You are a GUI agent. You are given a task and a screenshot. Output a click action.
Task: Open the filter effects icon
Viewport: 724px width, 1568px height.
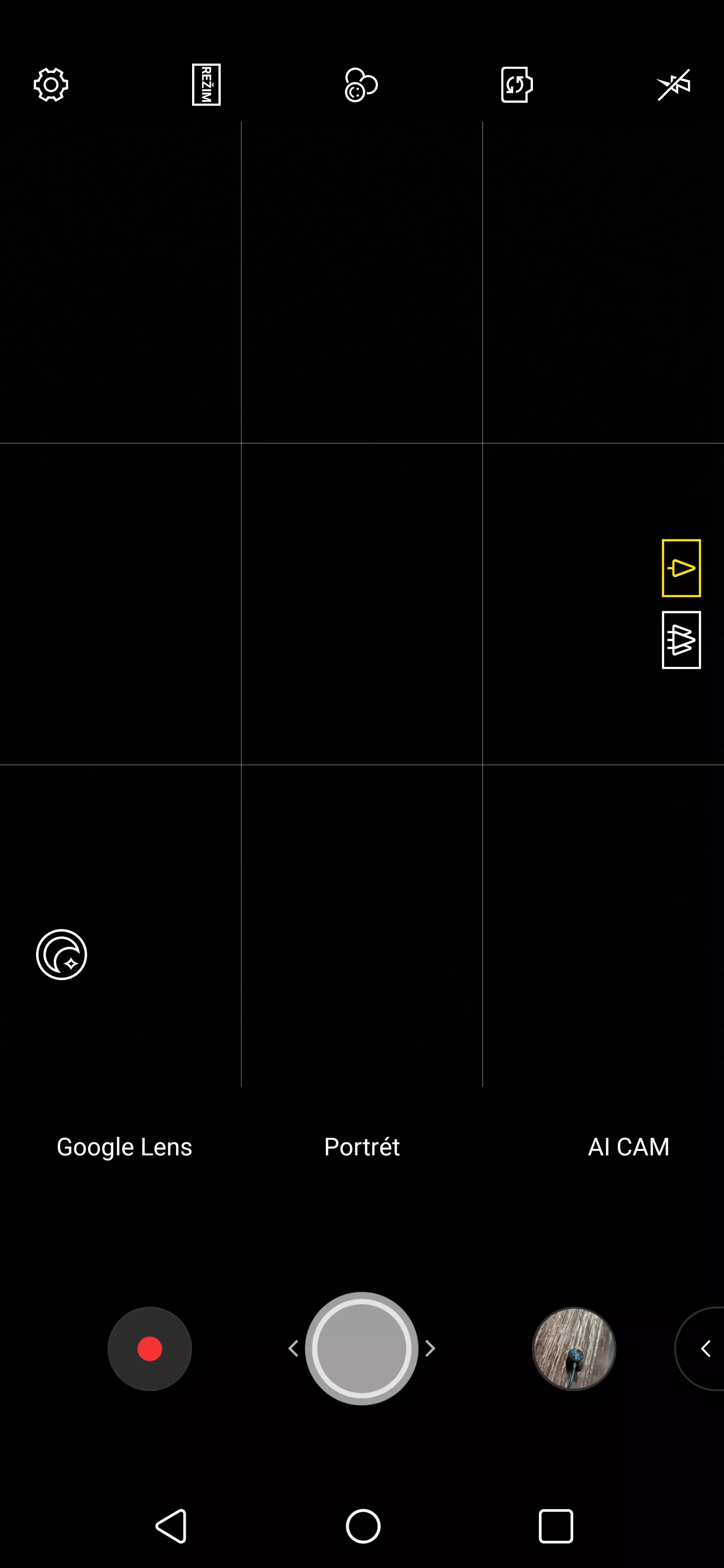click(361, 84)
